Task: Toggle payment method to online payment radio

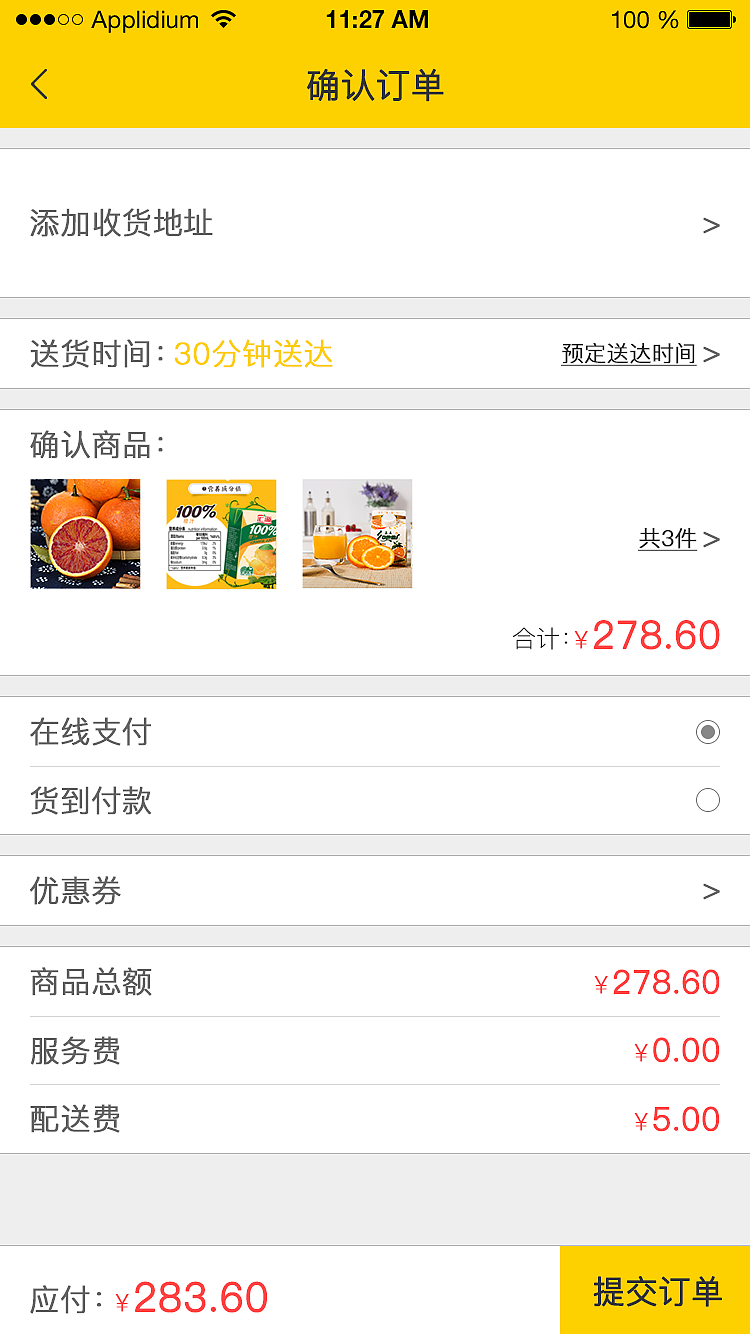Action: (x=708, y=732)
